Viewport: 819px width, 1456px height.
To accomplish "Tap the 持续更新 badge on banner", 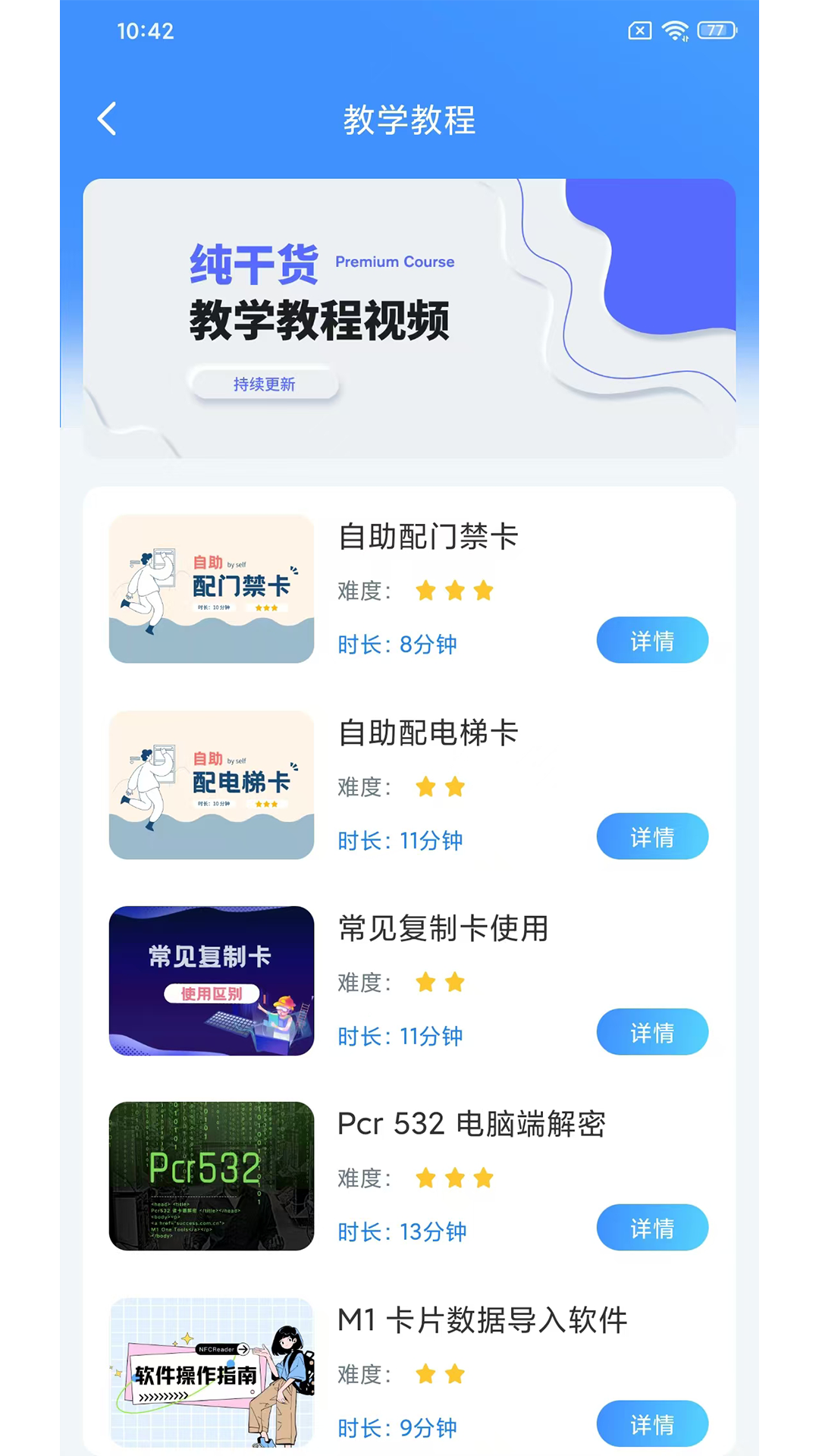I will (x=263, y=384).
